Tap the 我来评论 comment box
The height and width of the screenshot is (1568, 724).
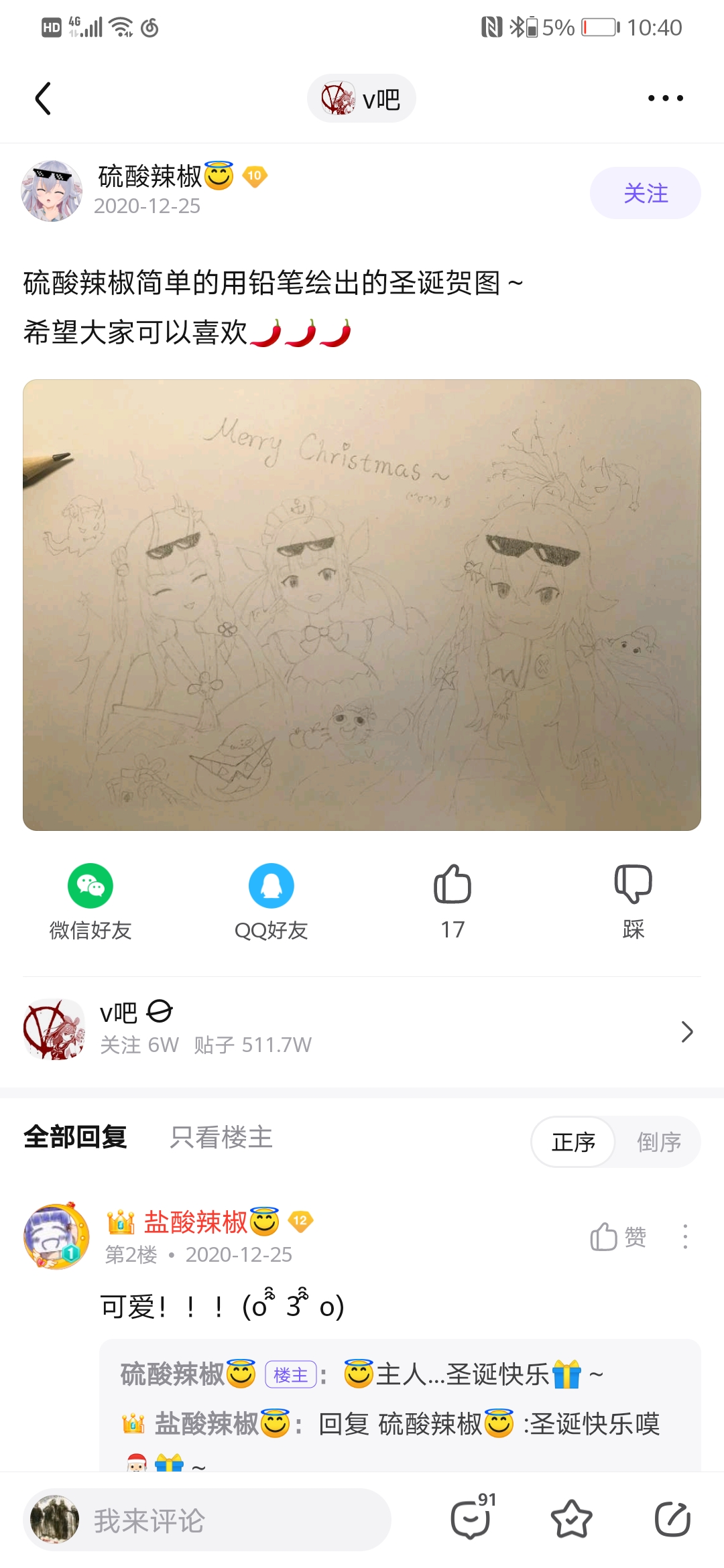pos(208,1520)
